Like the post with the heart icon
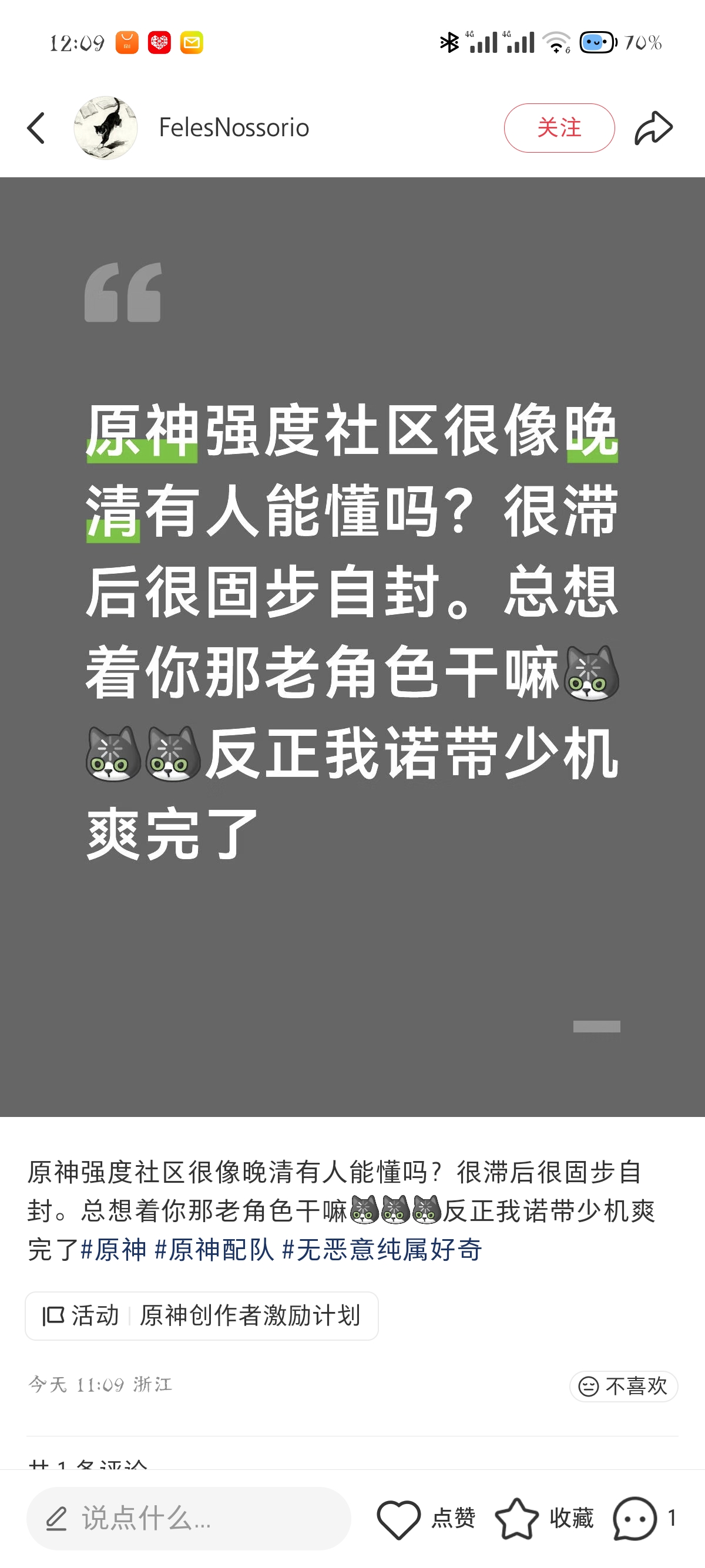The height and width of the screenshot is (1568, 705). [x=399, y=1518]
